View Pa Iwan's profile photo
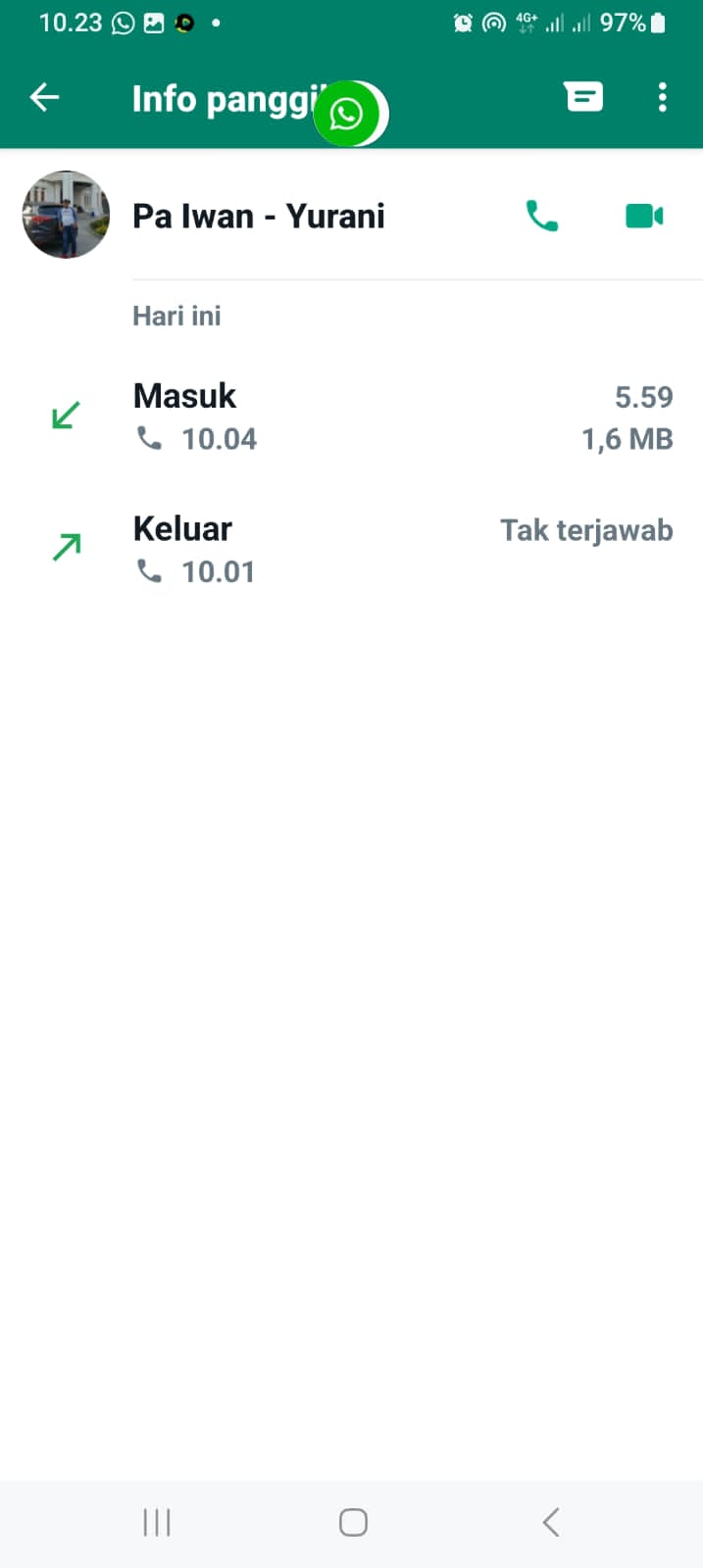 tap(66, 215)
